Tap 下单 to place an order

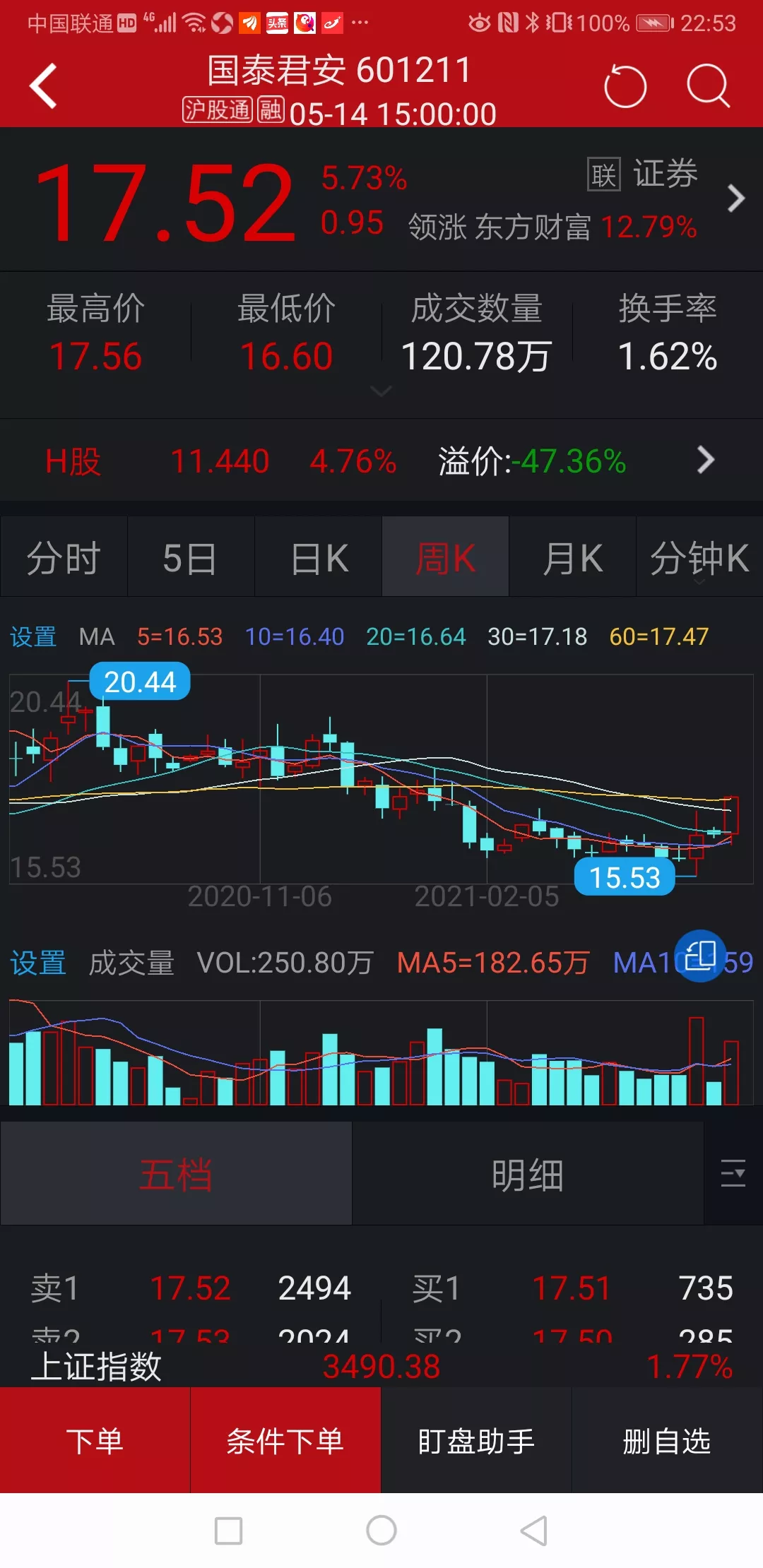pyautogui.click(x=95, y=1441)
